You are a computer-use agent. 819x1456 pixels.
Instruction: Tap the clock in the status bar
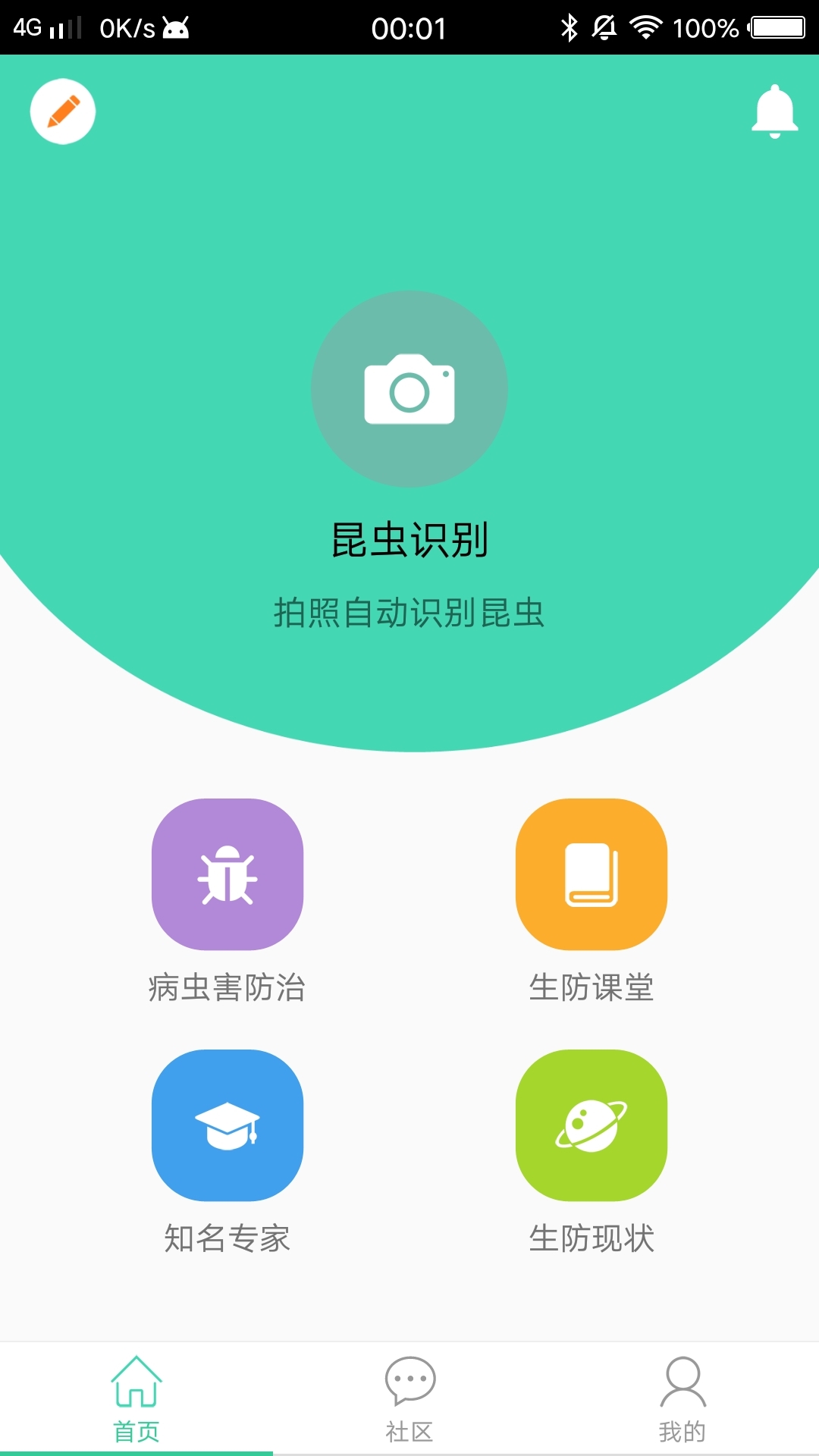tap(409, 29)
